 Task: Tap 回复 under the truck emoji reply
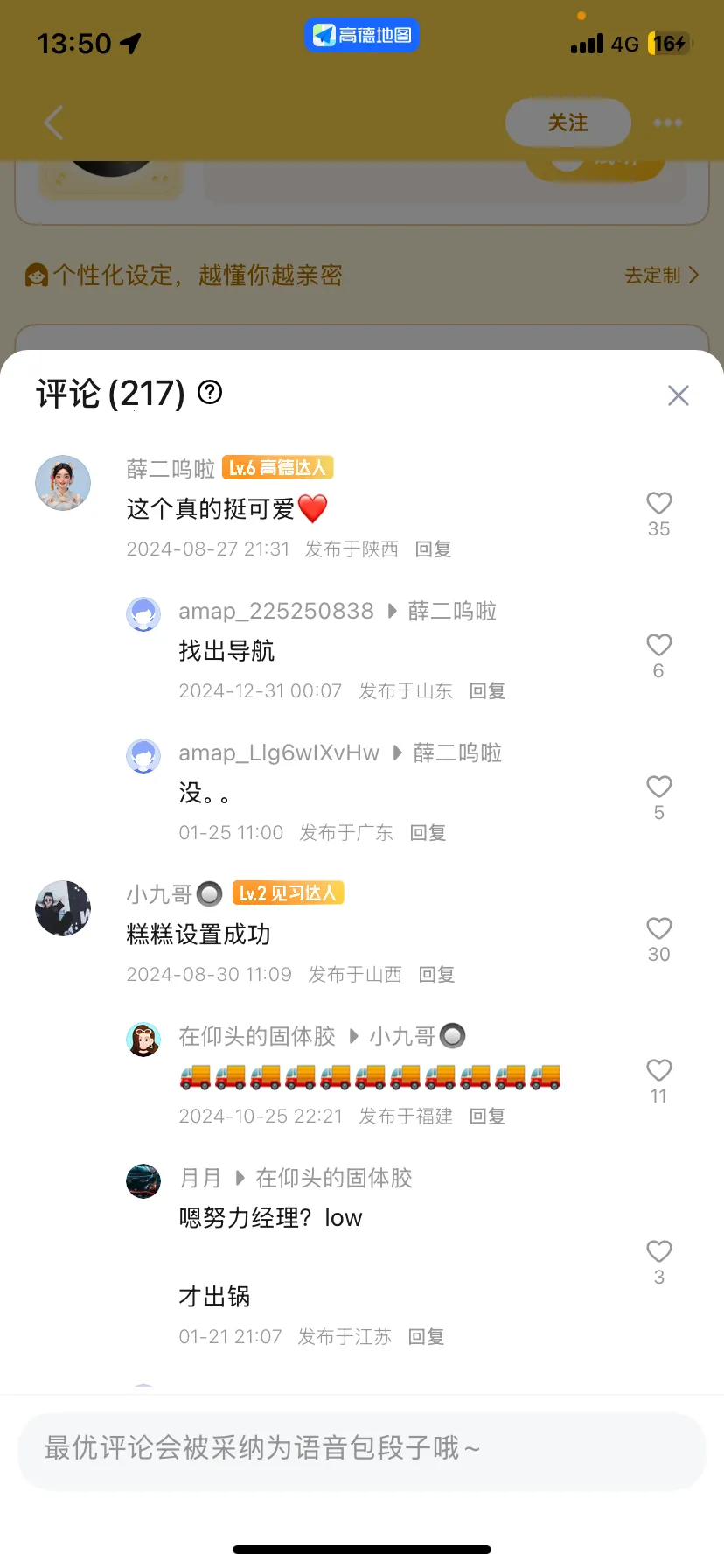(x=486, y=1116)
